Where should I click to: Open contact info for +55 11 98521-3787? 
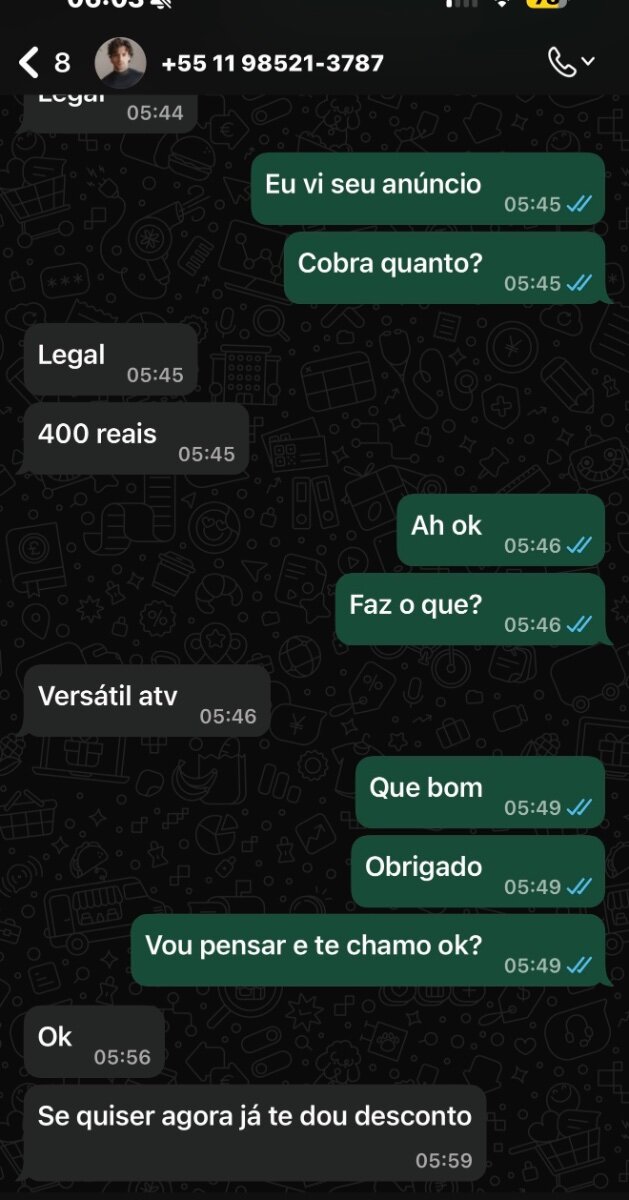[x=272, y=63]
